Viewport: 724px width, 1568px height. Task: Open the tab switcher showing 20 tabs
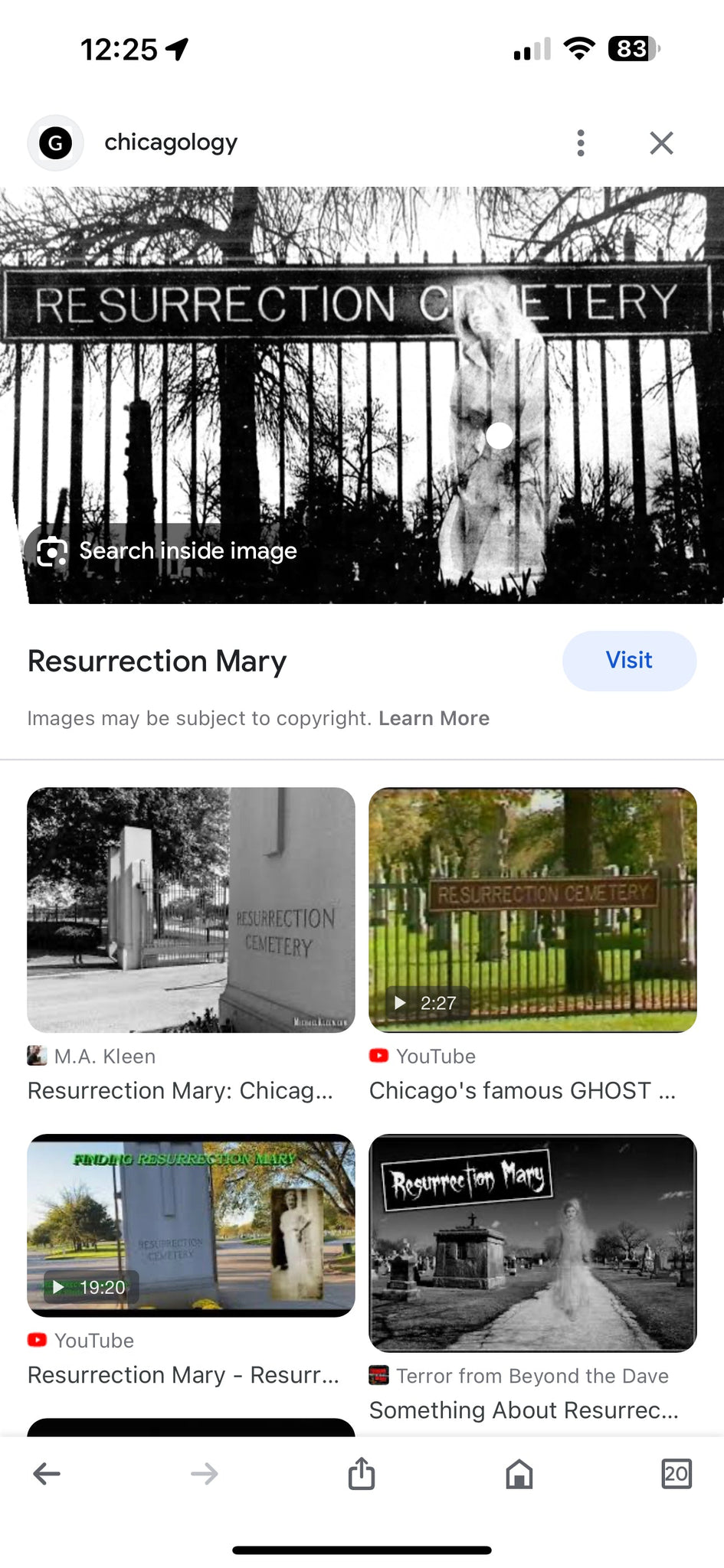[676, 1474]
